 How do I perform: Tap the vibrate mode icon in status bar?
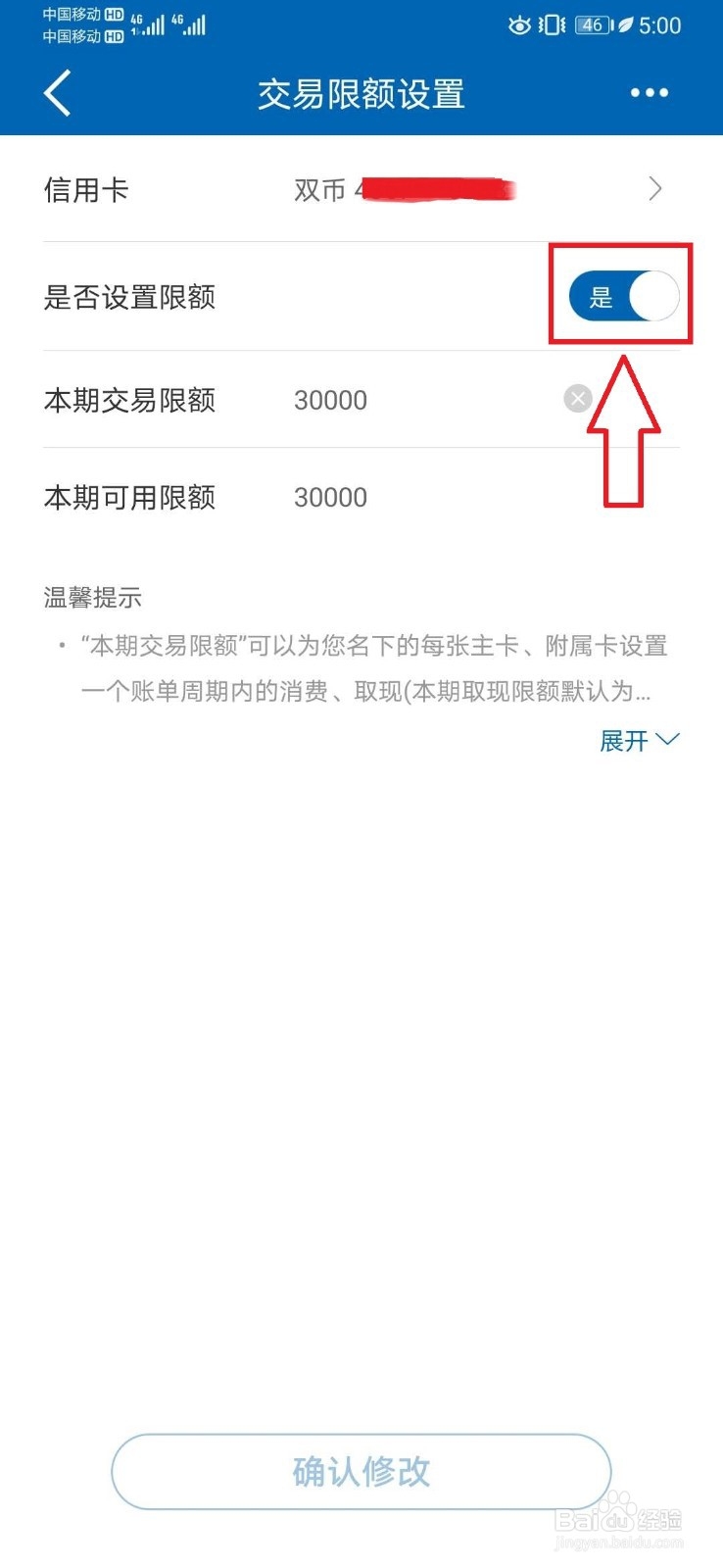[551, 25]
